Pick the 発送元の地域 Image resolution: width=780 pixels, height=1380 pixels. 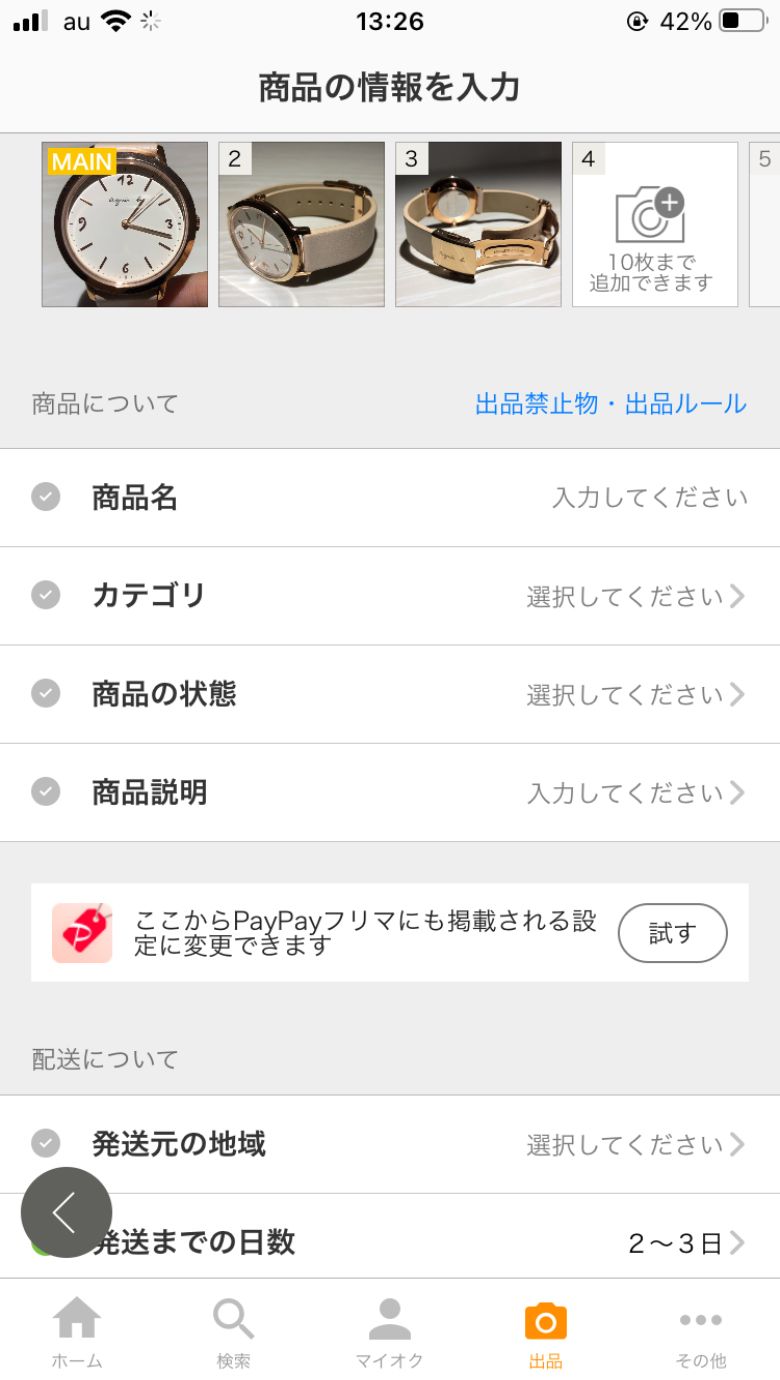click(390, 1144)
